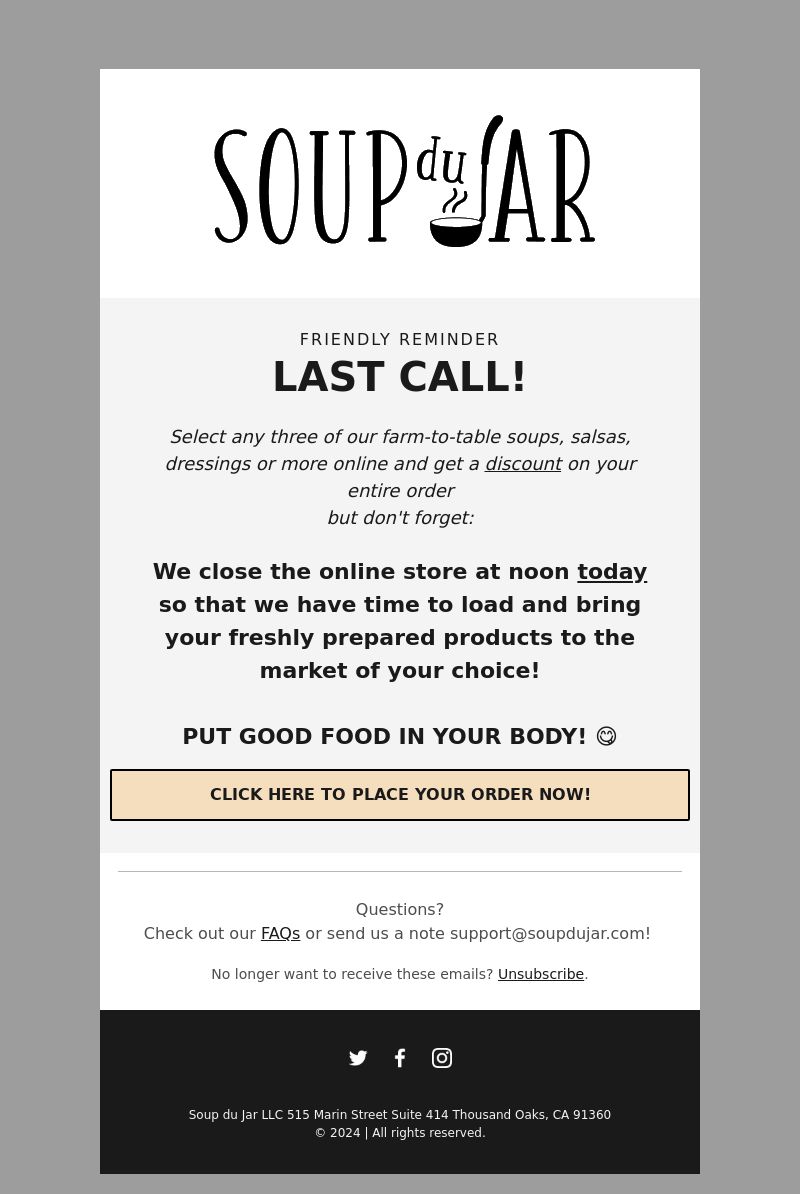Open Soup du Jar's Twitter page

358,1058
